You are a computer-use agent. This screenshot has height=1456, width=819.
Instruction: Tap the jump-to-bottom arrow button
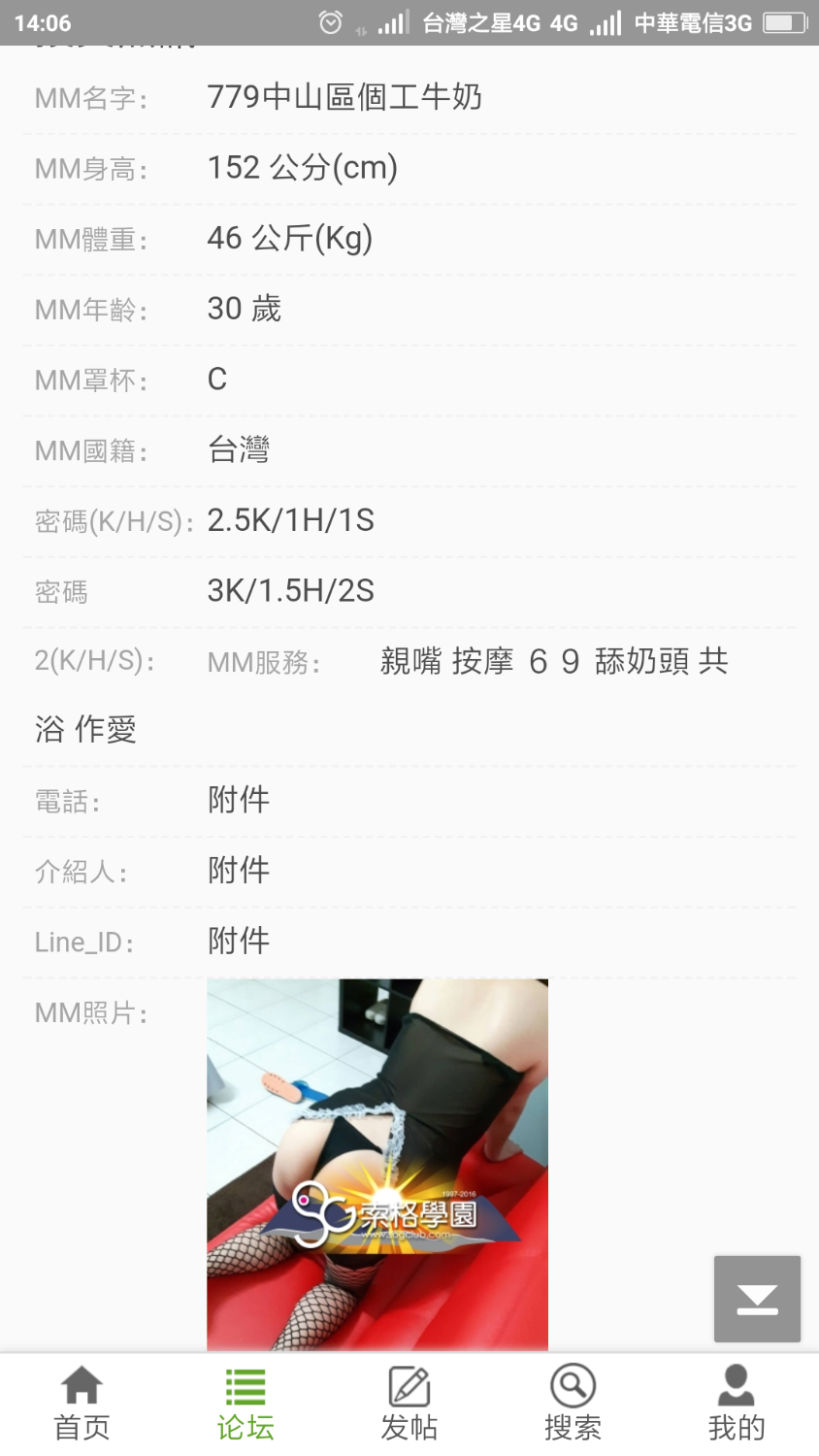pyautogui.click(x=757, y=1299)
